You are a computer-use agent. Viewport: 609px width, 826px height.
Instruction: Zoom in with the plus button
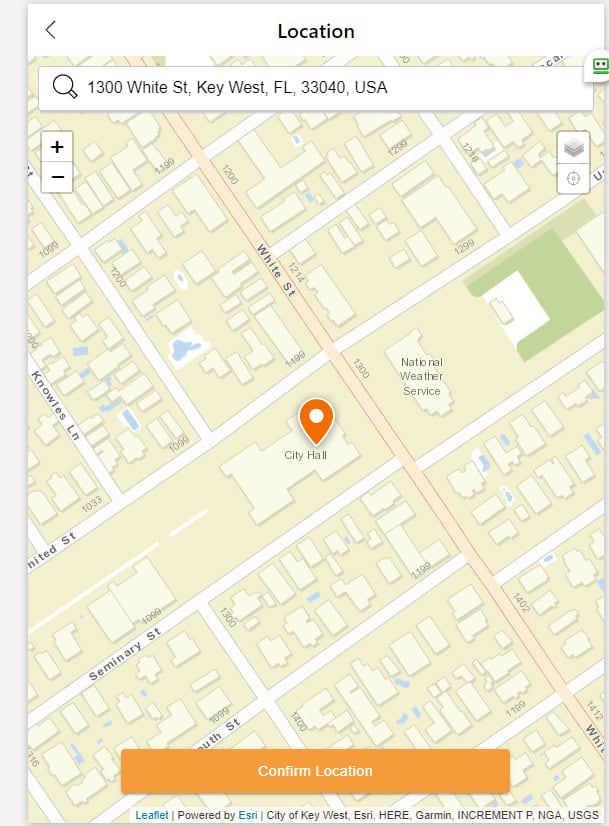tap(57, 146)
